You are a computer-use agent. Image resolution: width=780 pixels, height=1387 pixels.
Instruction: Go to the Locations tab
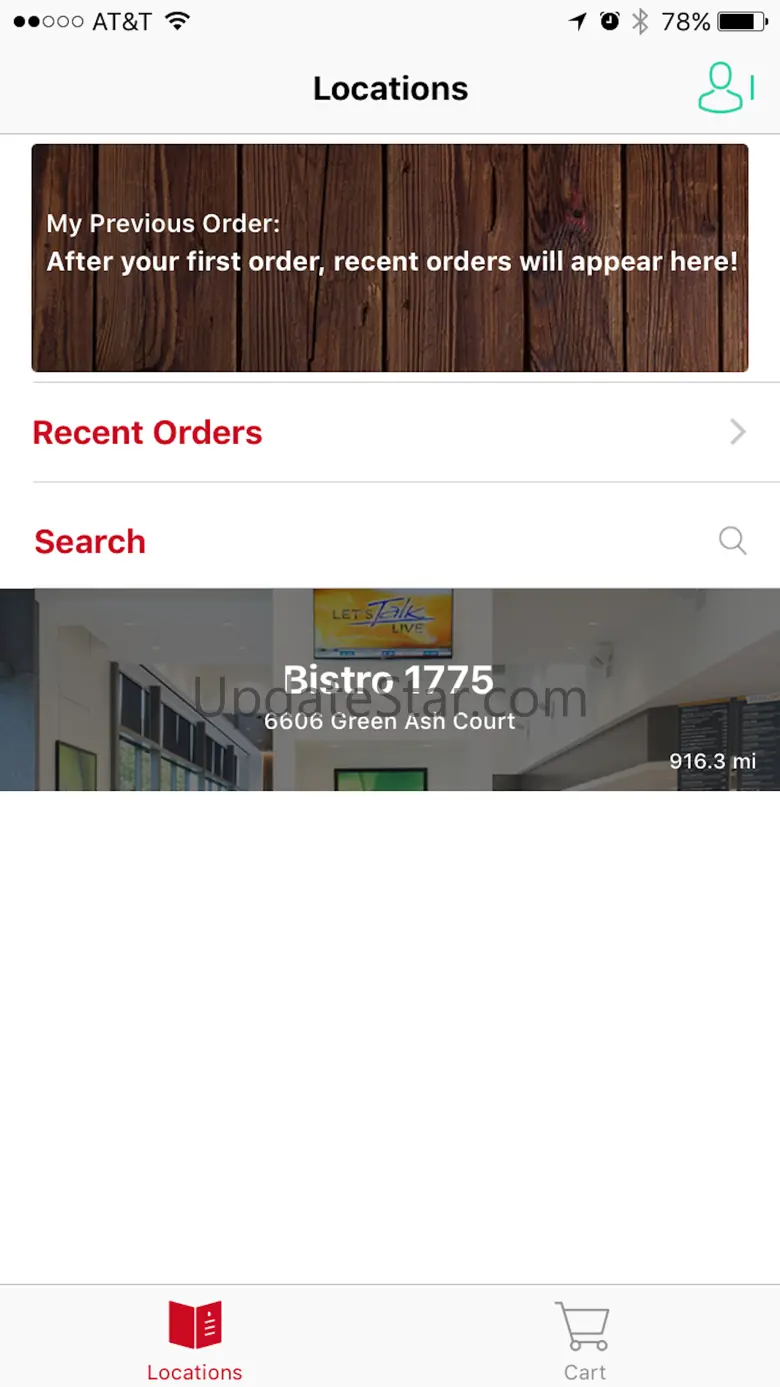pos(195,1340)
